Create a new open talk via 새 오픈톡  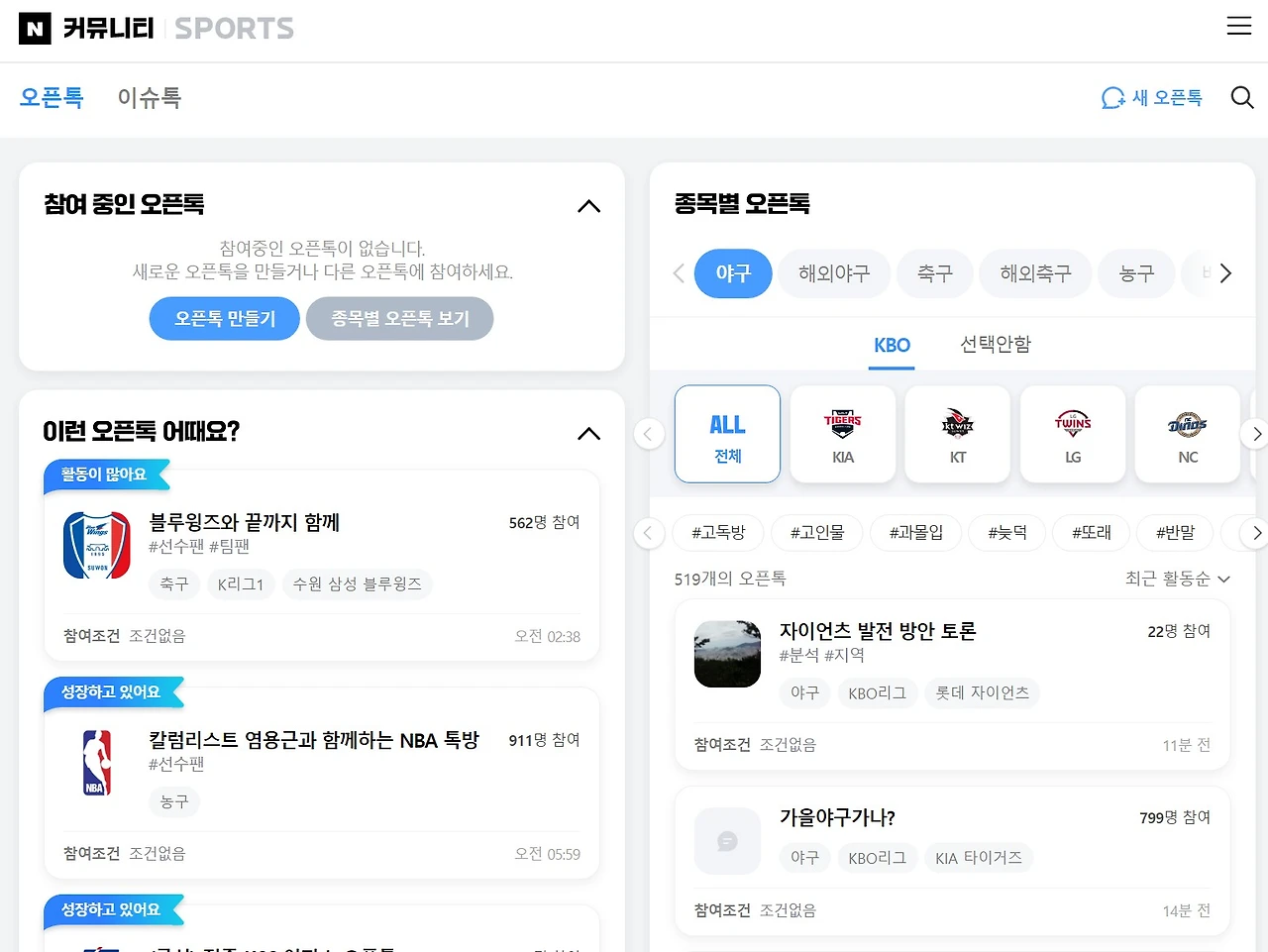[1151, 97]
